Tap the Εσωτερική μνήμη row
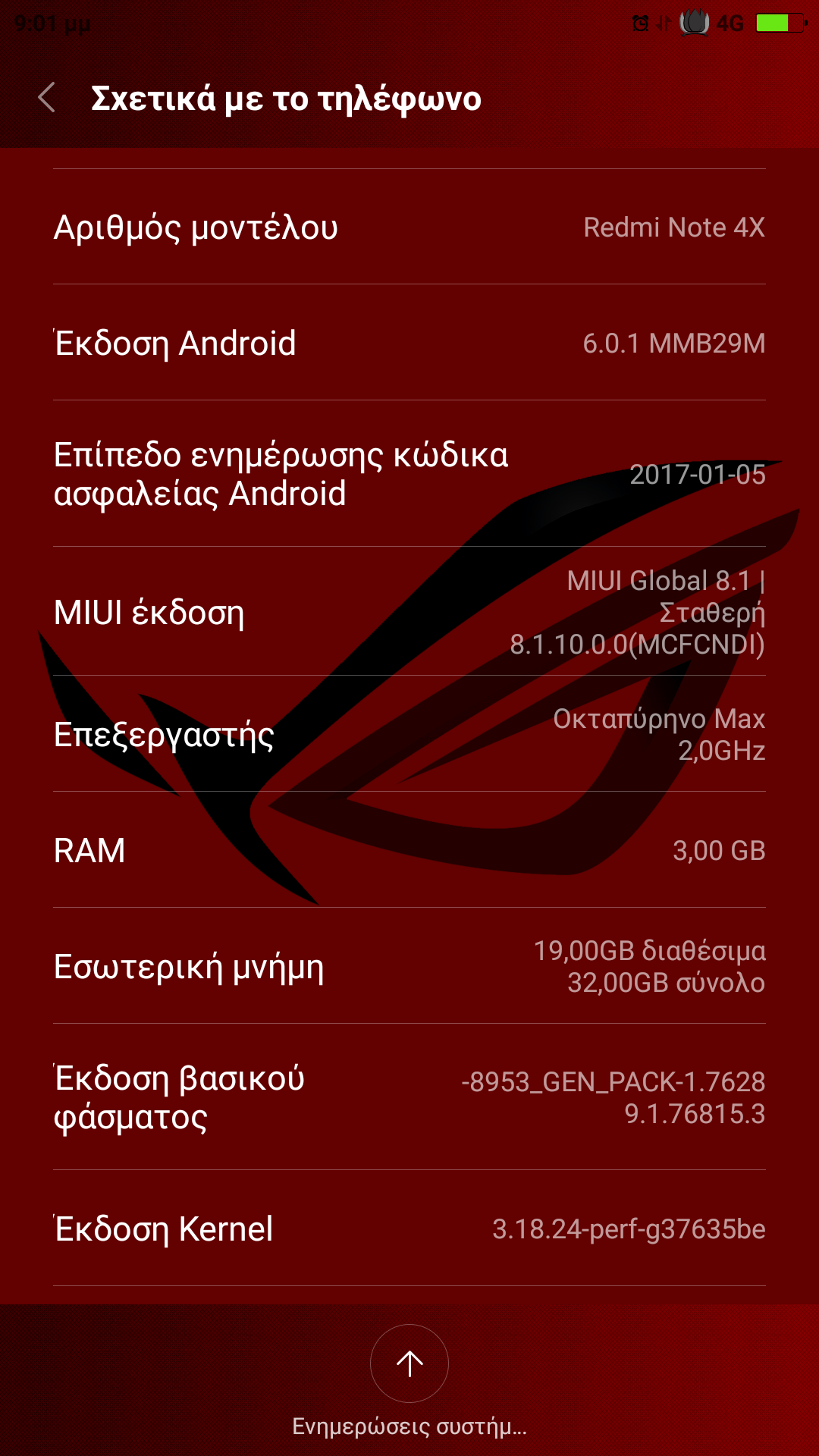The height and width of the screenshot is (1456, 819). click(x=409, y=966)
